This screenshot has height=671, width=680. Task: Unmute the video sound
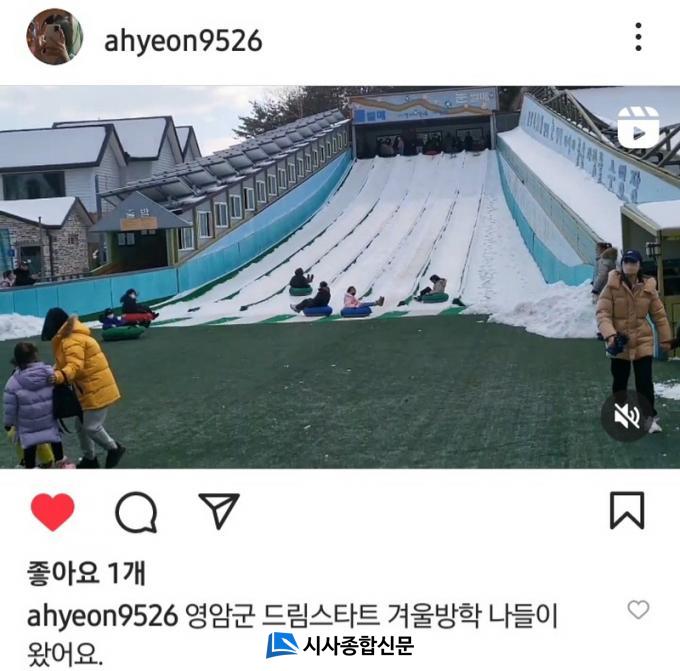tap(626, 417)
